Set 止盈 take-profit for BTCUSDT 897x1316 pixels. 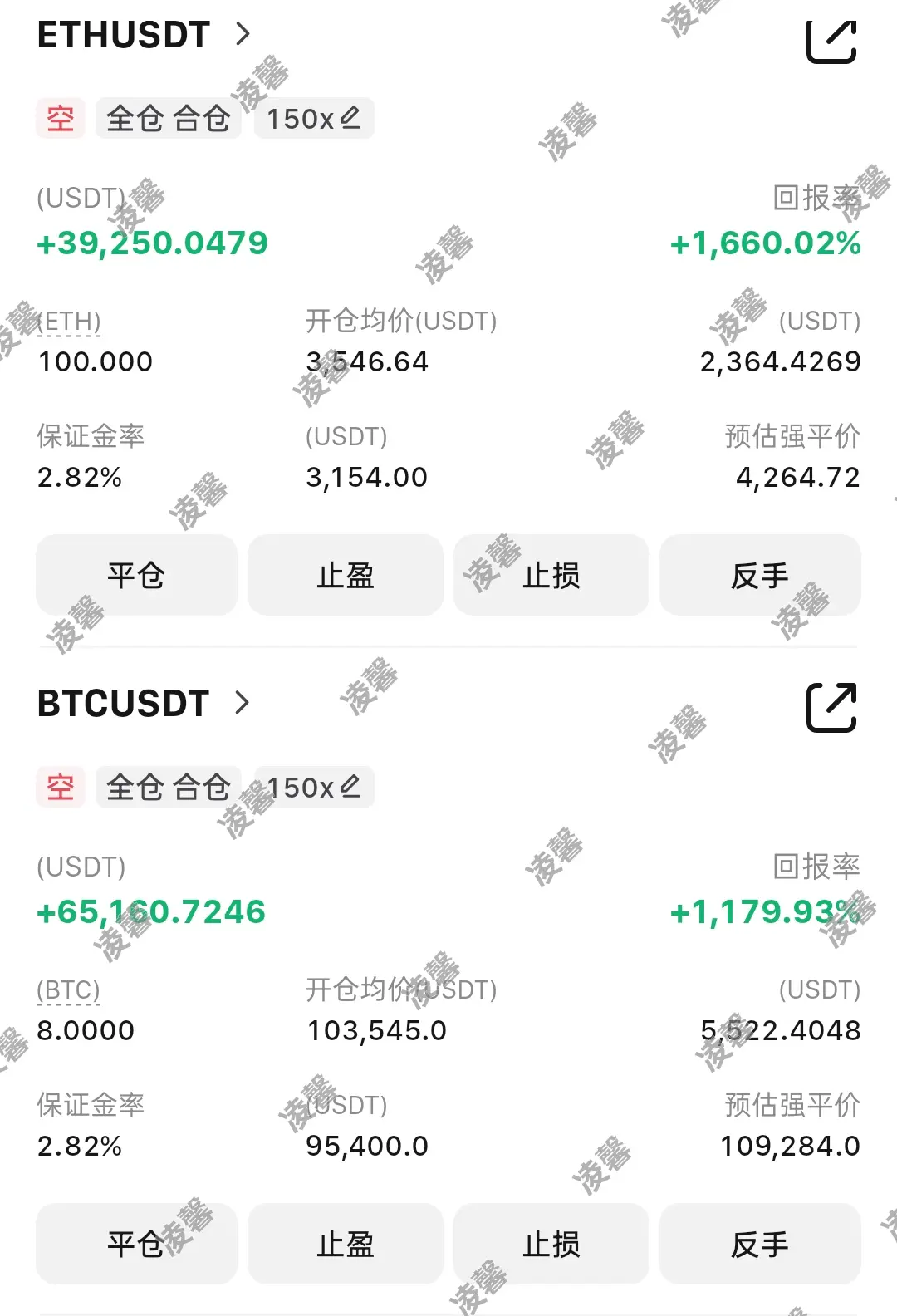pyautogui.click(x=346, y=1244)
